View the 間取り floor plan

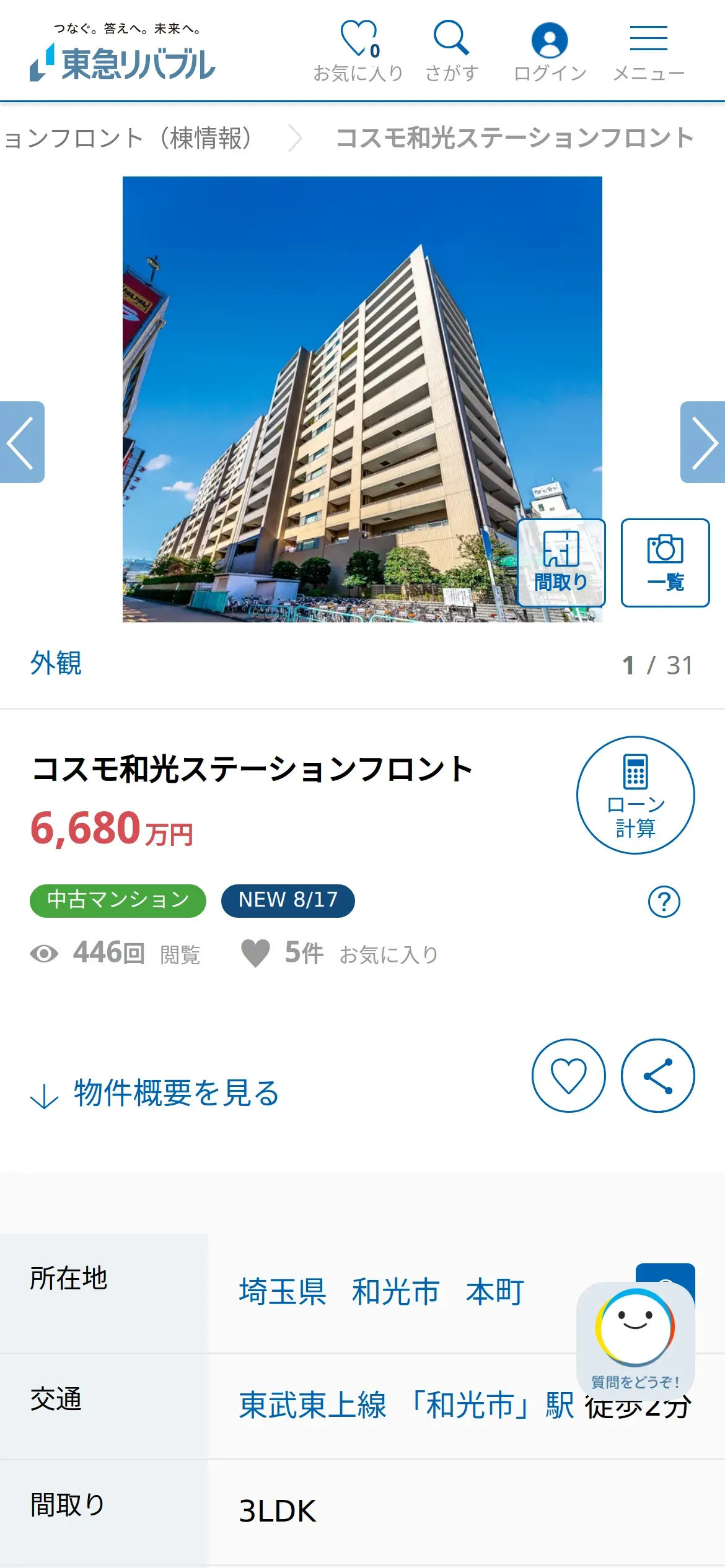[561, 562]
